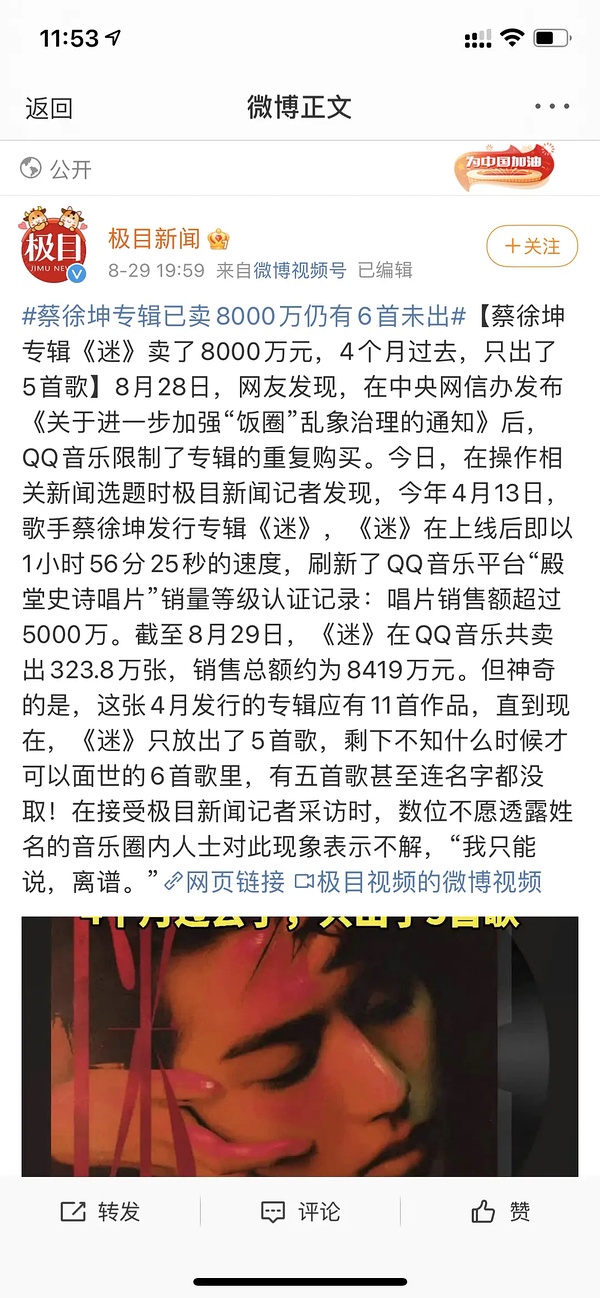600x1298 pixels.
Task: Like this post with 赞
Action: tap(500, 1212)
